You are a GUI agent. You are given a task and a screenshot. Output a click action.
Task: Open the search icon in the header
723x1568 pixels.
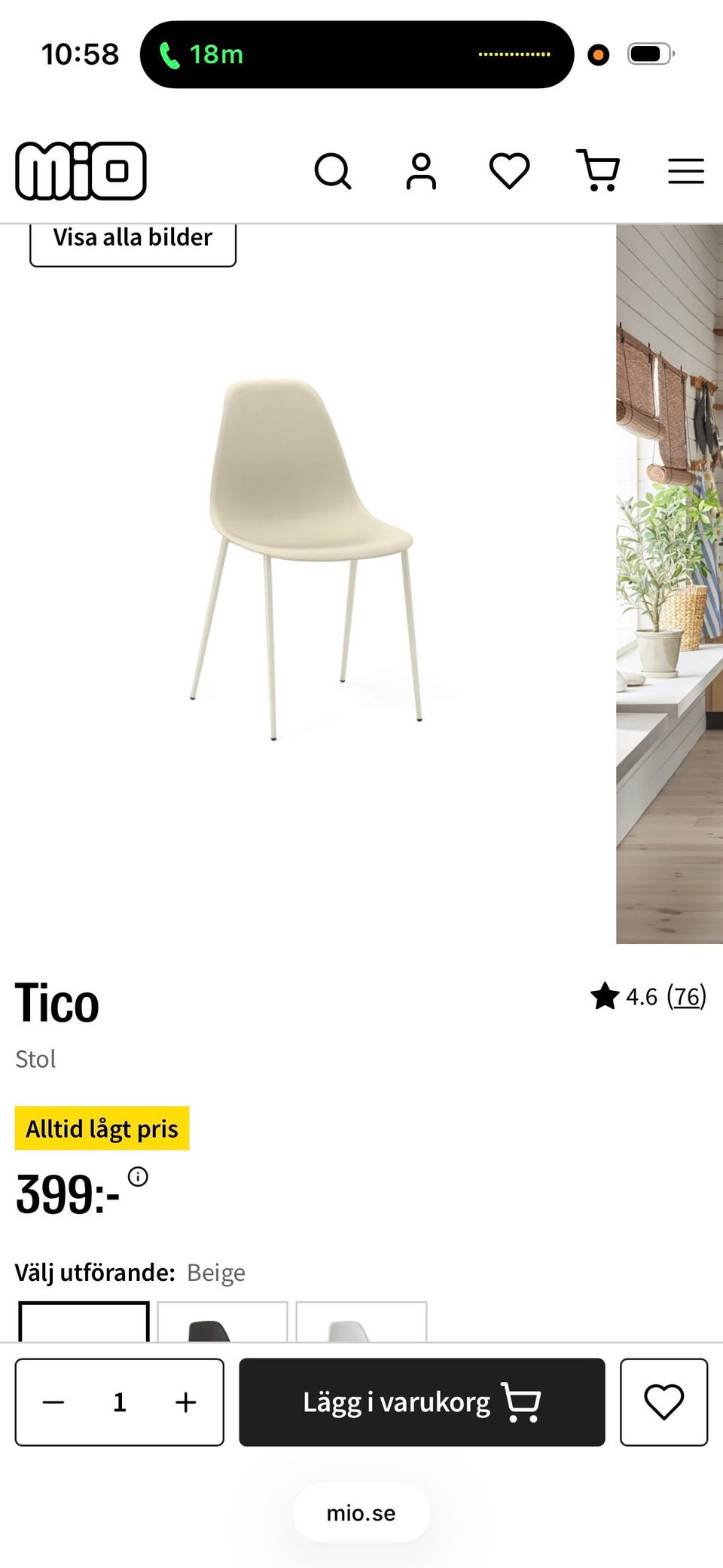(333, 171)
